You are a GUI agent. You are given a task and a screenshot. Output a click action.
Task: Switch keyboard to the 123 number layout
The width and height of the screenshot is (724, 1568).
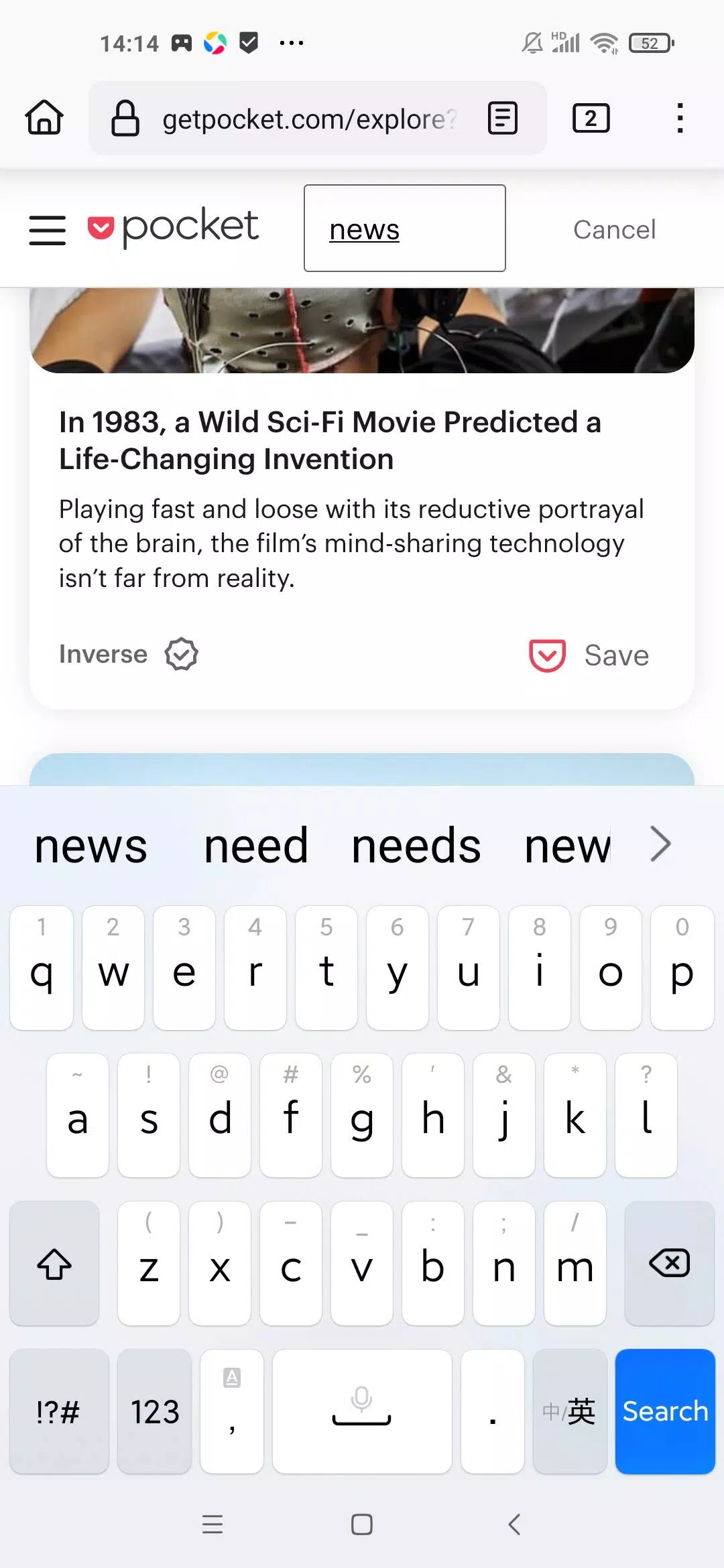[155, 1411]
